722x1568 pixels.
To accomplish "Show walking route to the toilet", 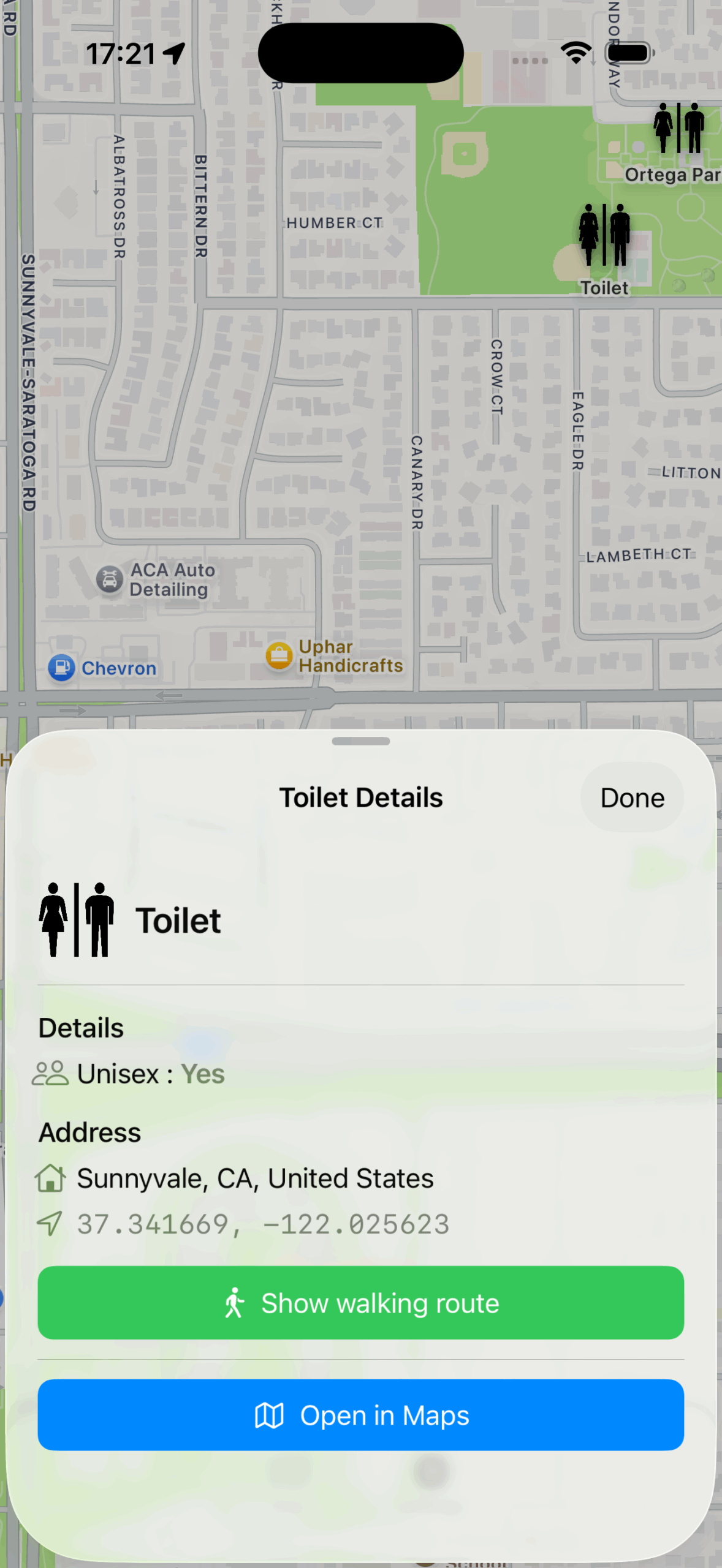I will pos(360,1302).
